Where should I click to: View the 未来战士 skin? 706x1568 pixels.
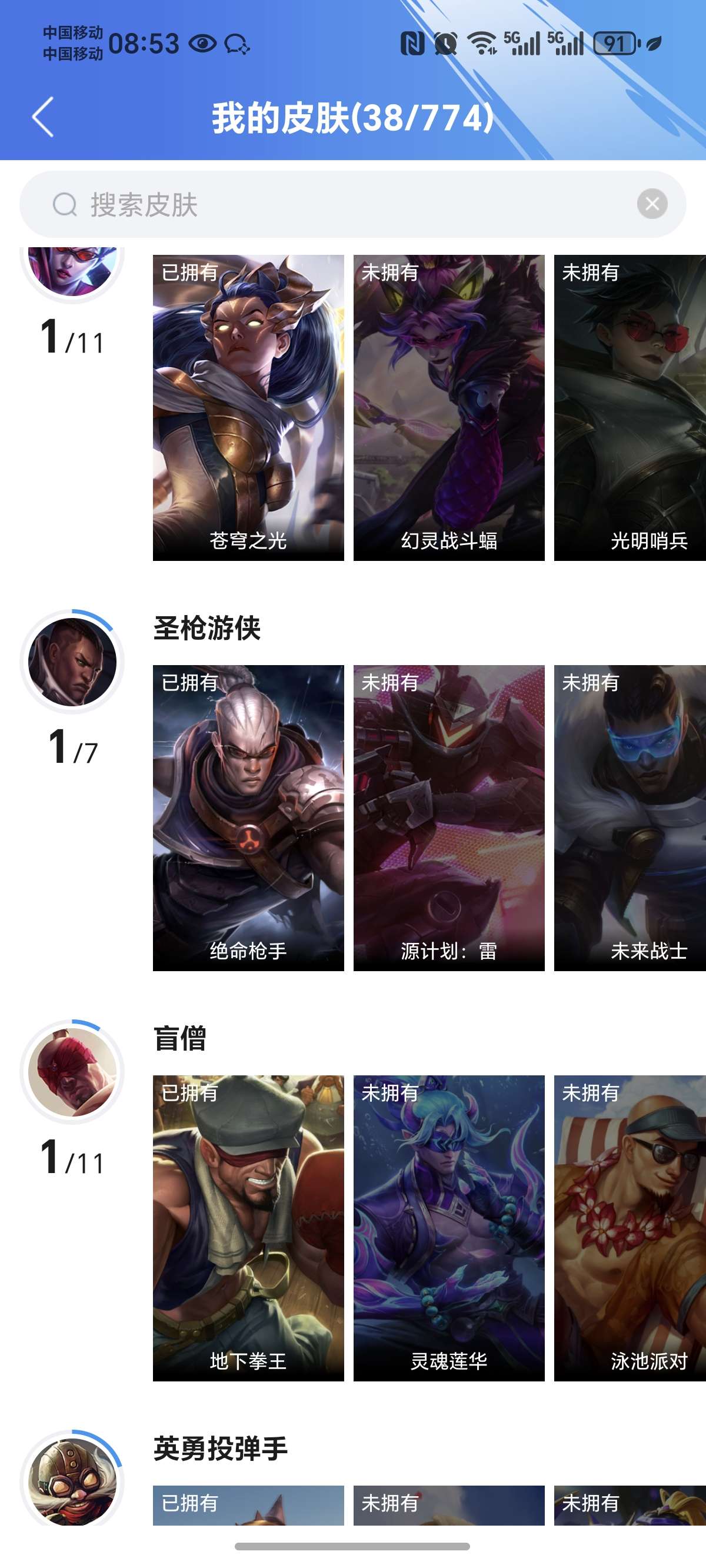[x=630, y=818]
